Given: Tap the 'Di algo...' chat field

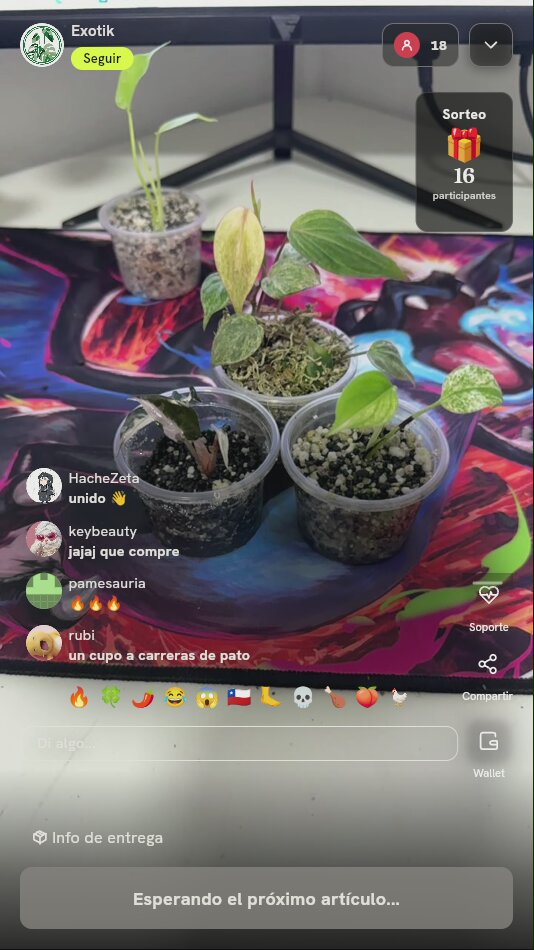Looking at the screenshot, I should 241,743.
